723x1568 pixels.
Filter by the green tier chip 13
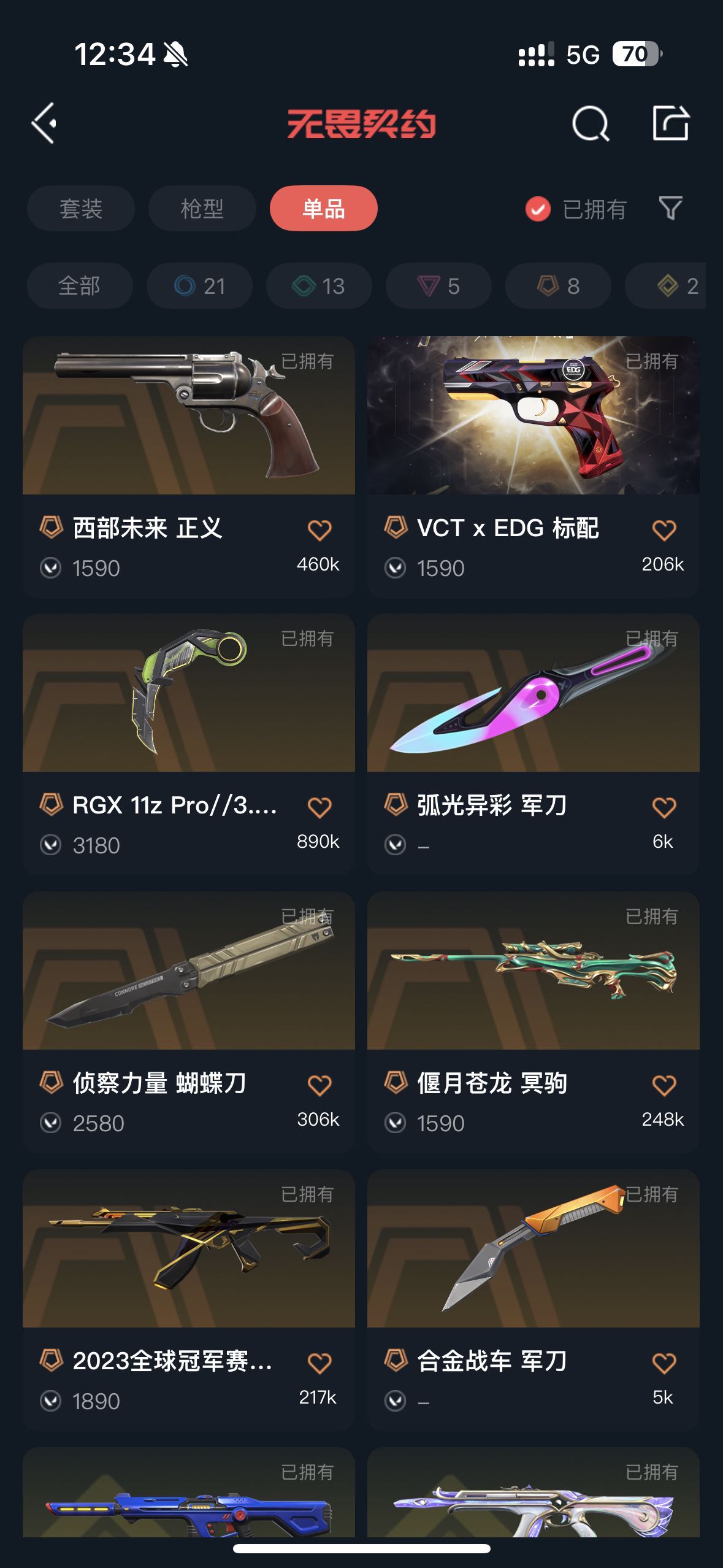pos(319,286)
